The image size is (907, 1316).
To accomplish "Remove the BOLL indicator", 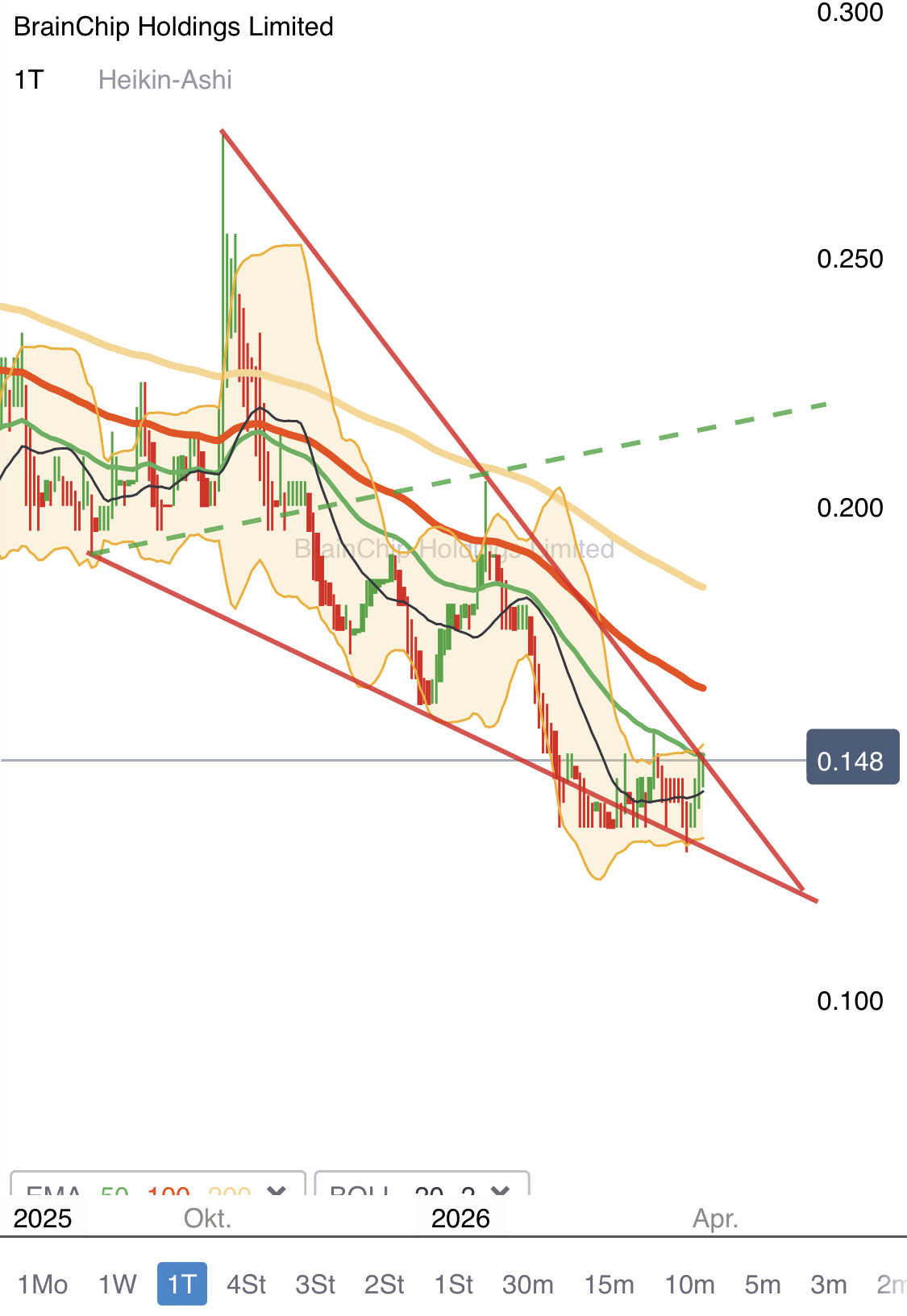I will point(500,1188).
